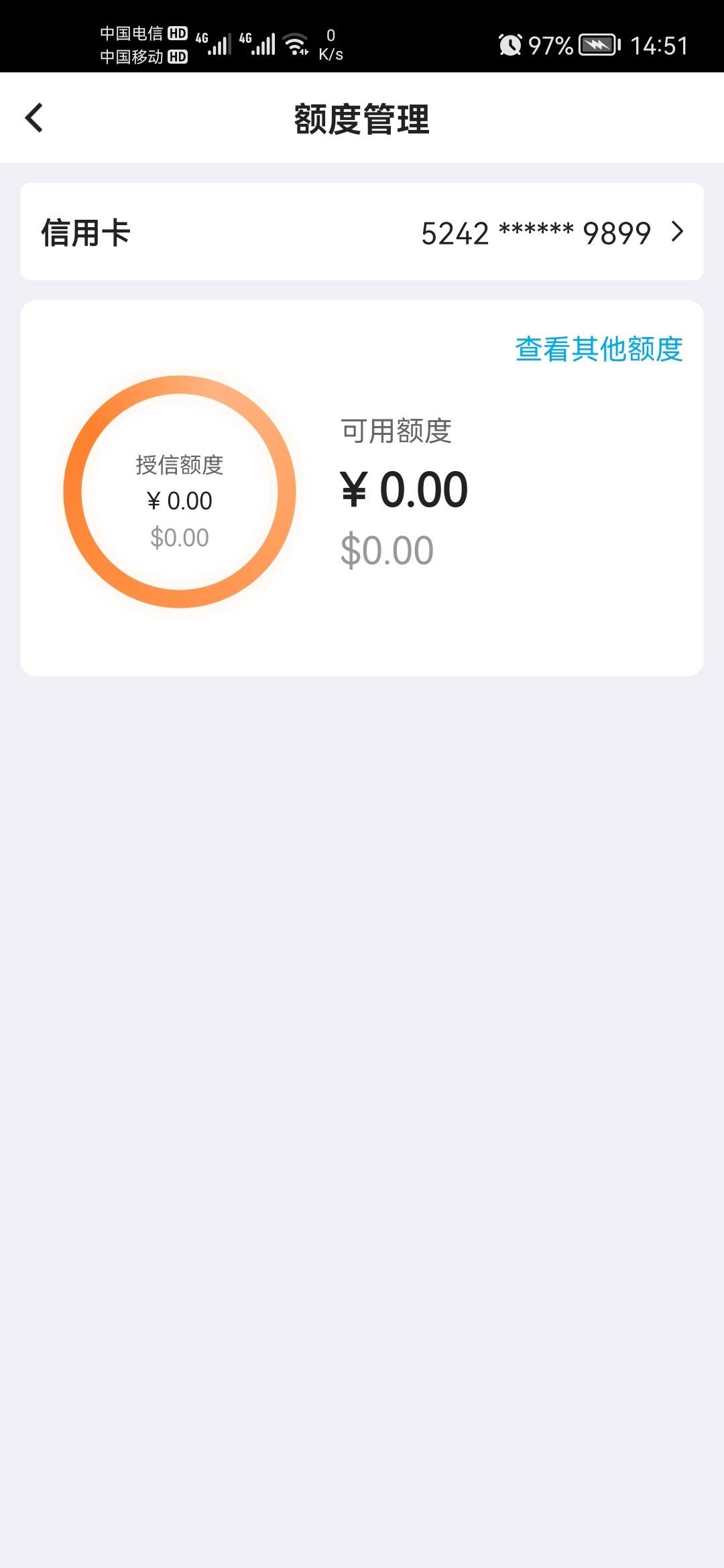Go back from 额度管理 page

pos(34,118)
